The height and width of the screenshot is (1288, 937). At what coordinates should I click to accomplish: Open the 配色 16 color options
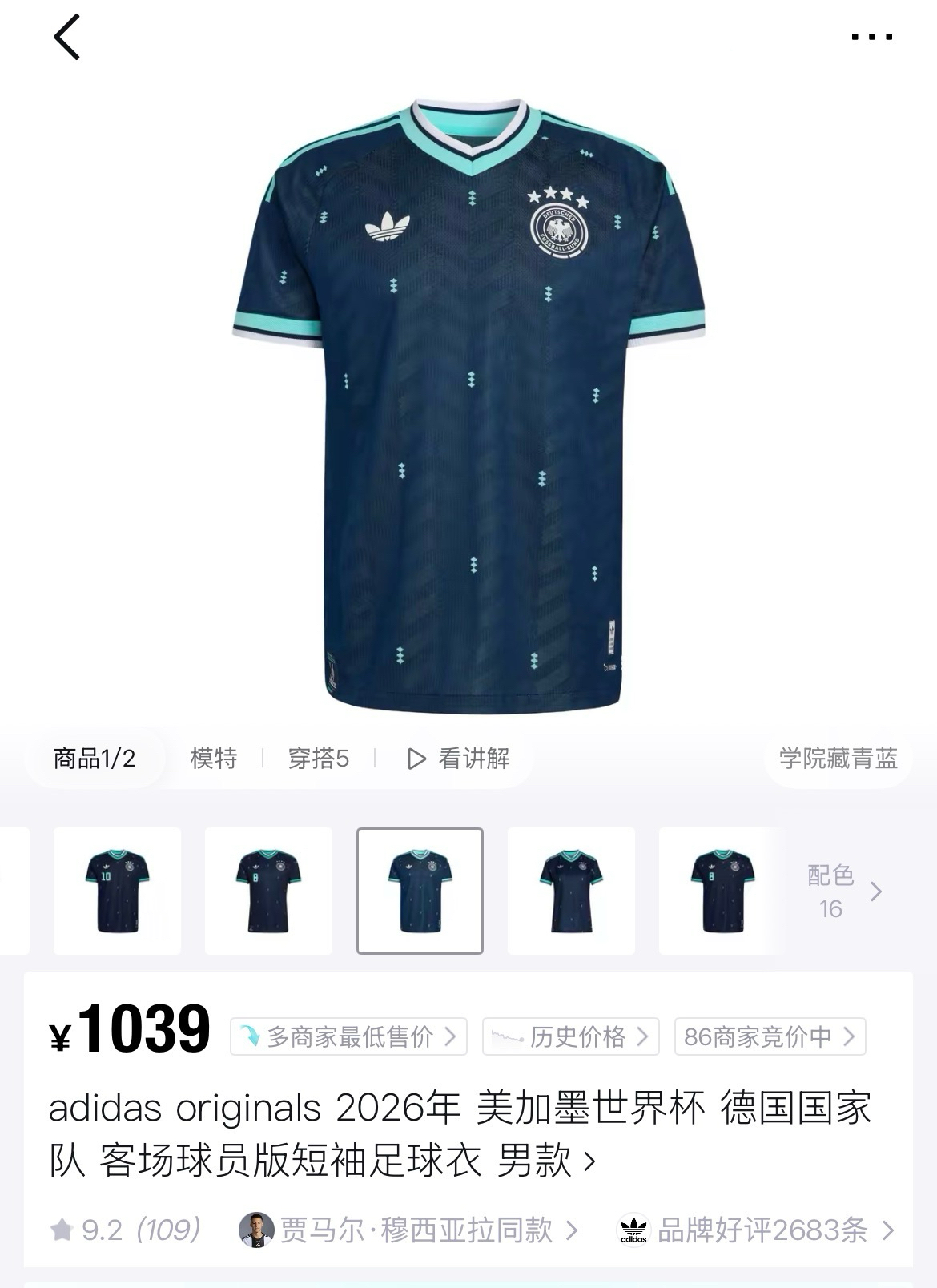[x=844, y=892]
